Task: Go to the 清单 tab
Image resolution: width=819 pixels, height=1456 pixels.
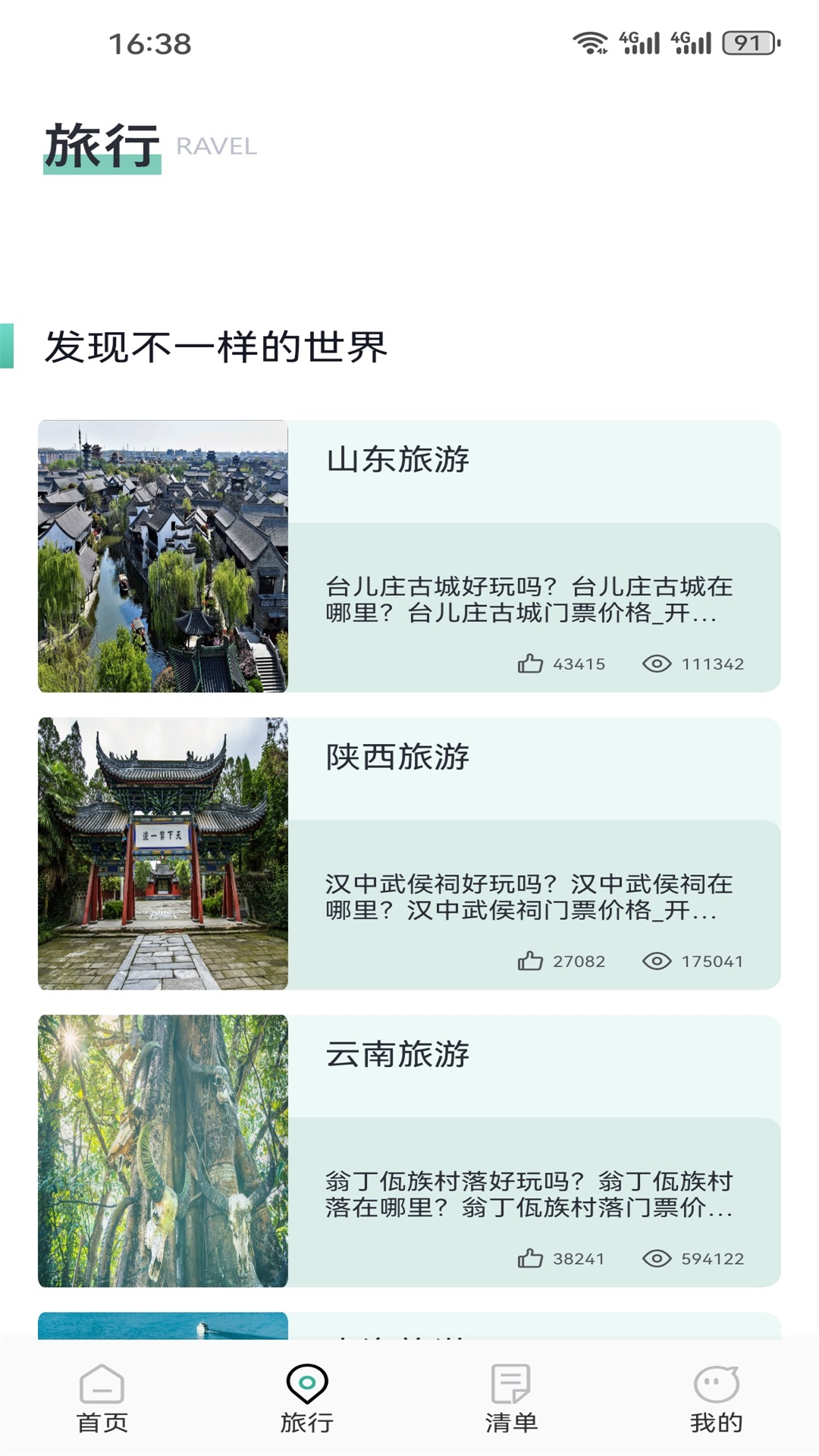Action: click(x=512, y=1398)
